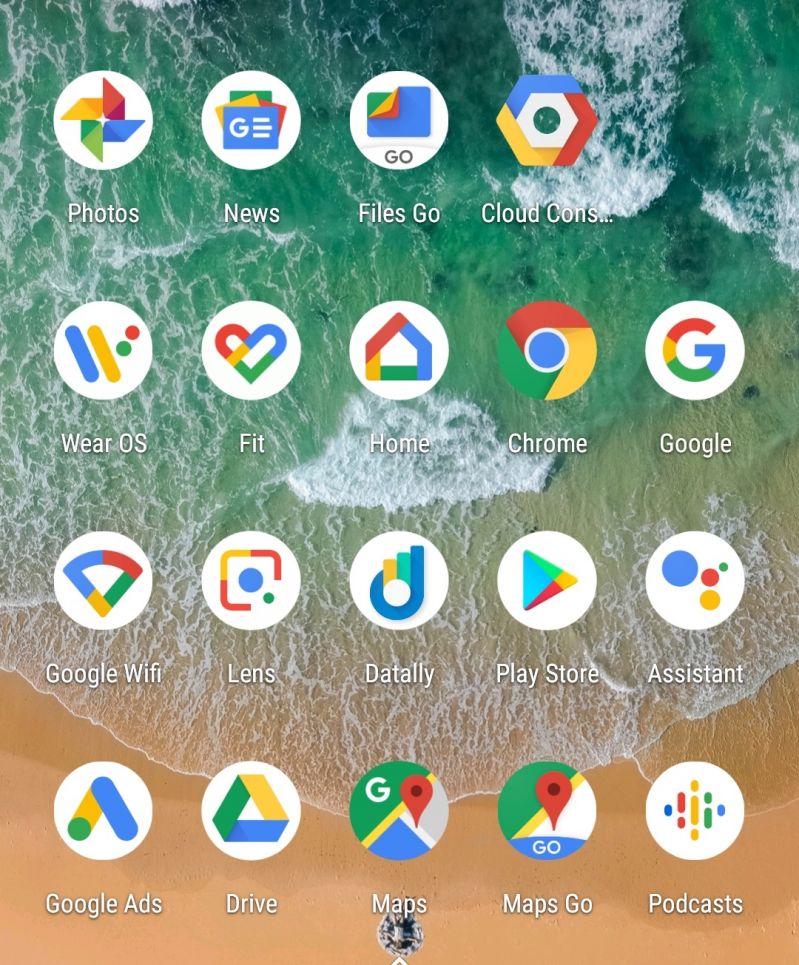Open the Play Store
The height and width of the screenshot is (965, 799).
click(x=547, y=580)
